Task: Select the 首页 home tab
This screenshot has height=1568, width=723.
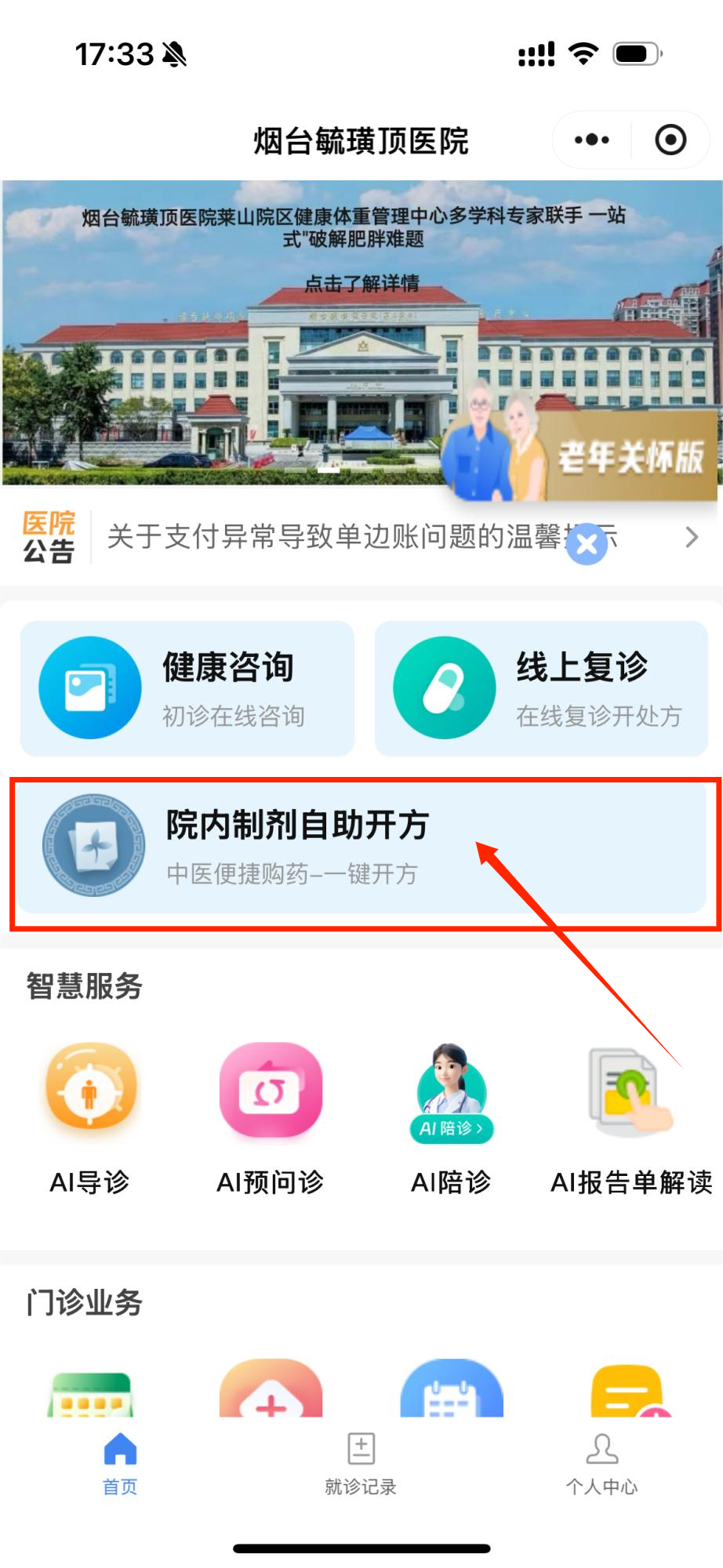Action: pyautogui.click(x=120, y=1463)
